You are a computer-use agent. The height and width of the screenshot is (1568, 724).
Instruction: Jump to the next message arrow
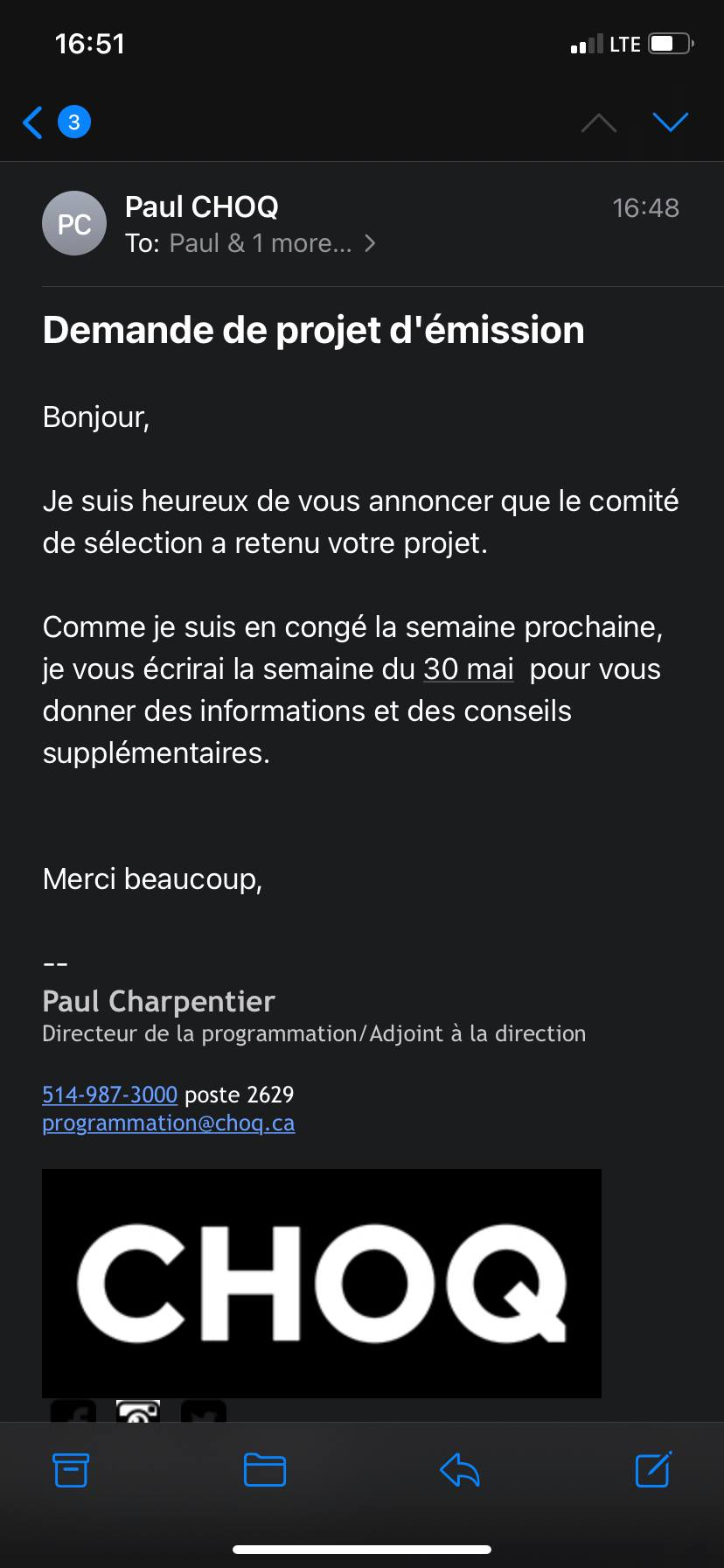pyautogui.click(x=671, y=122)
